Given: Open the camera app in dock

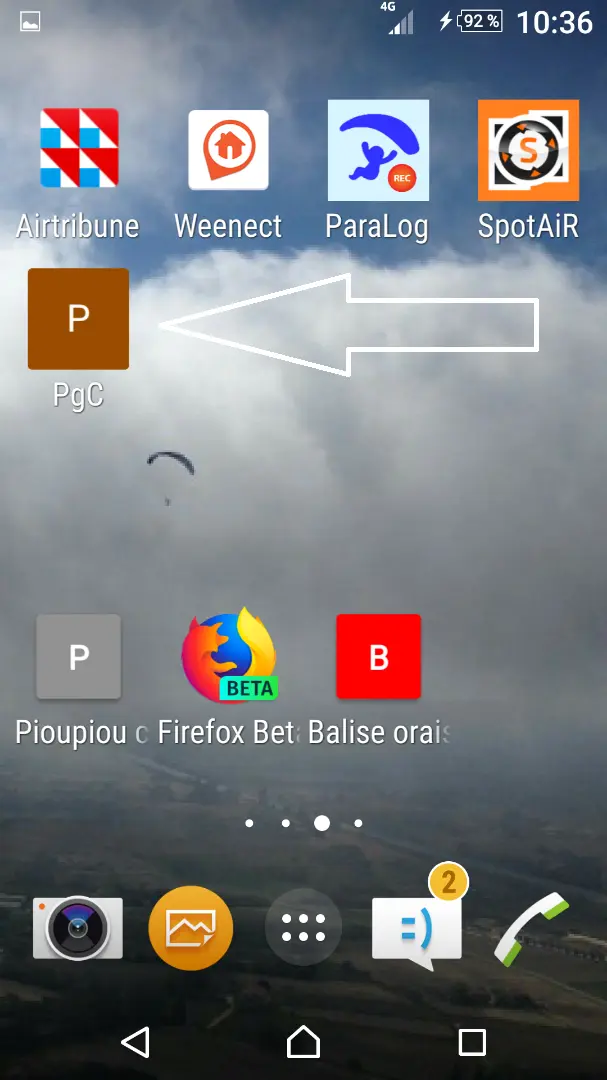Looking at the screenshot, I should [x=78, y=927].
